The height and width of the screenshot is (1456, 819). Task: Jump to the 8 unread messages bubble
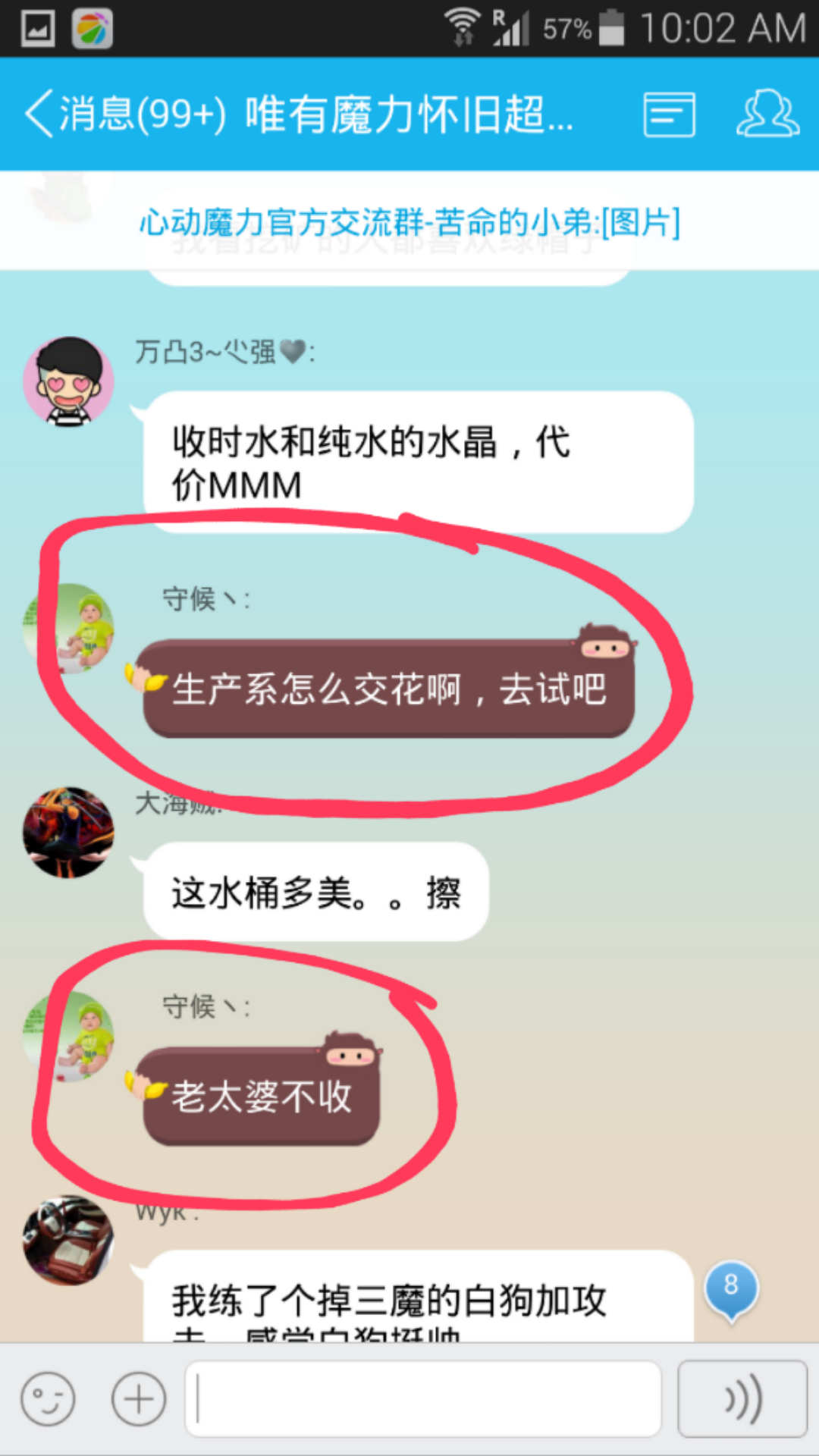click(x=731, y=1286)
